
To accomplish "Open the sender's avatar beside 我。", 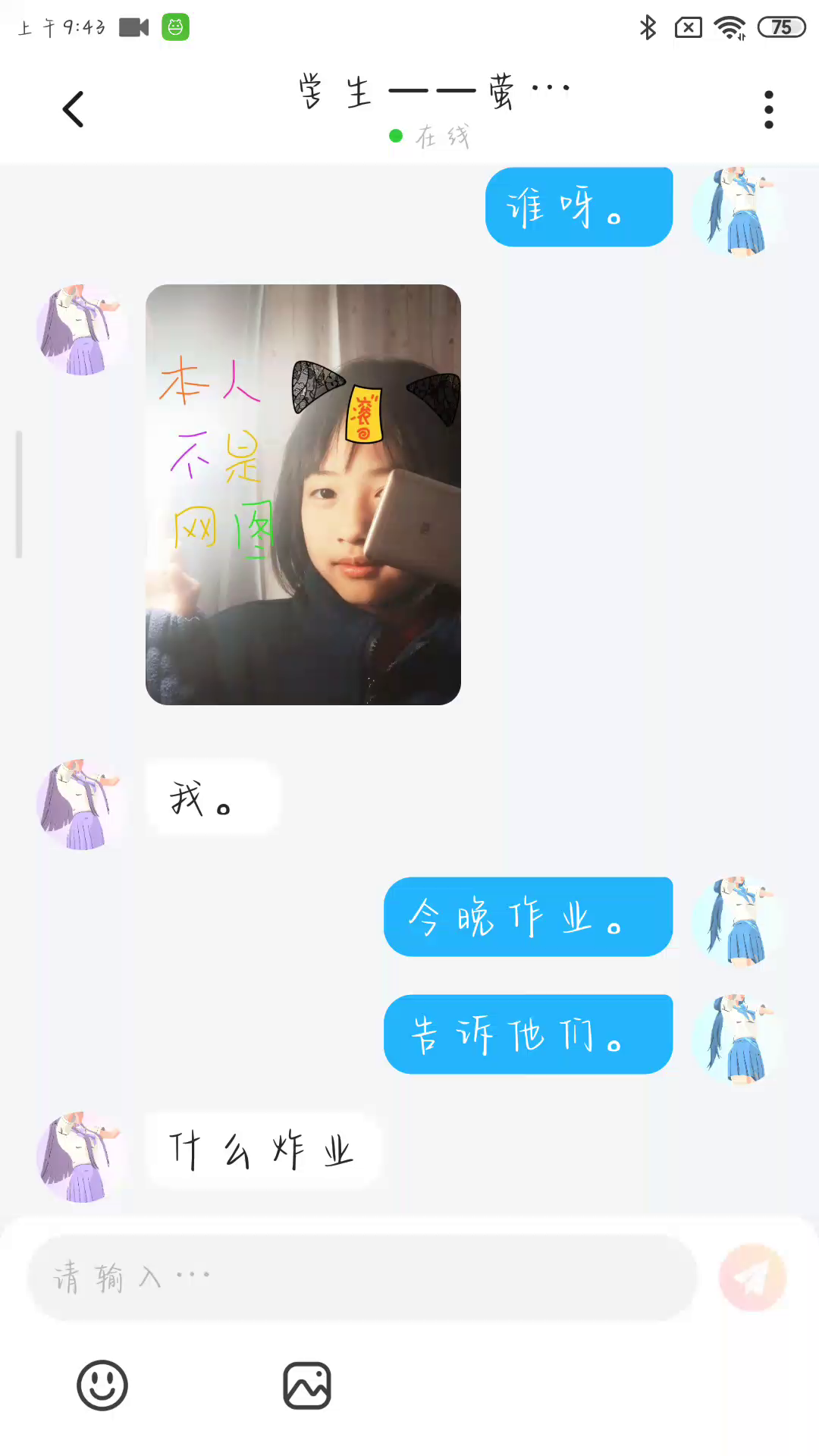I will (81, 804).
